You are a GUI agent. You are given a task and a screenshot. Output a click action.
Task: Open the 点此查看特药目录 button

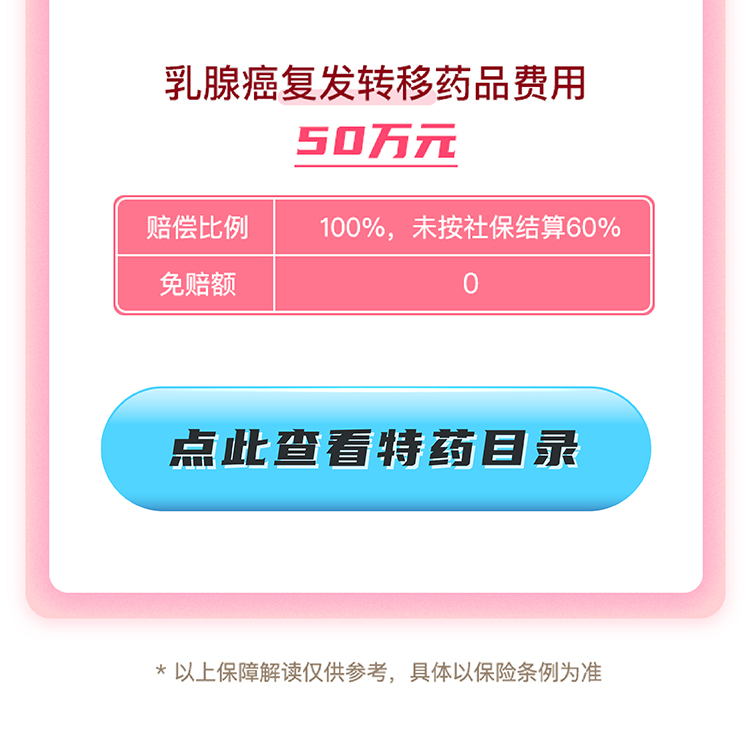pyautogui.click(x=375, y=449)
